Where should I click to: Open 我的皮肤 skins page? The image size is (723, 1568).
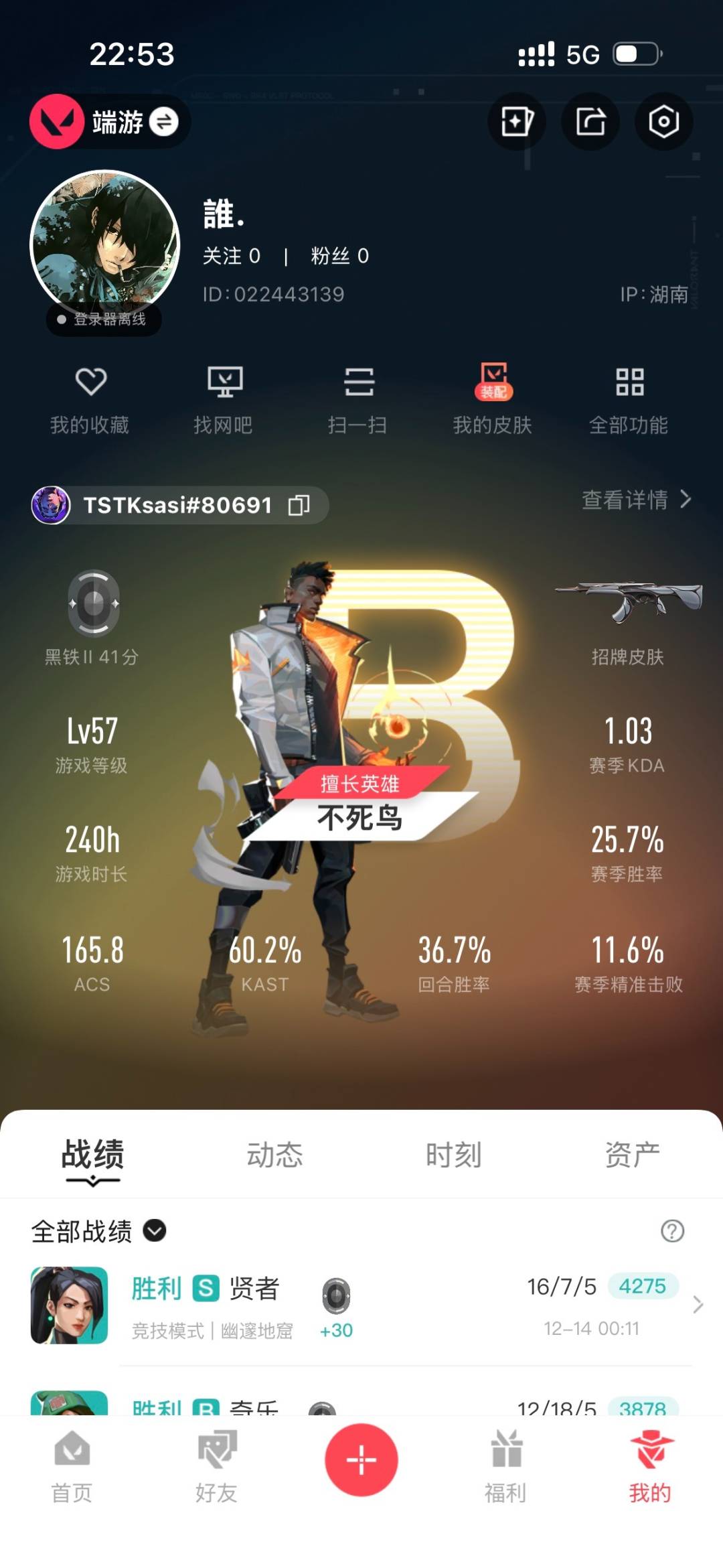pyautogui.click(x=493, y=400)
